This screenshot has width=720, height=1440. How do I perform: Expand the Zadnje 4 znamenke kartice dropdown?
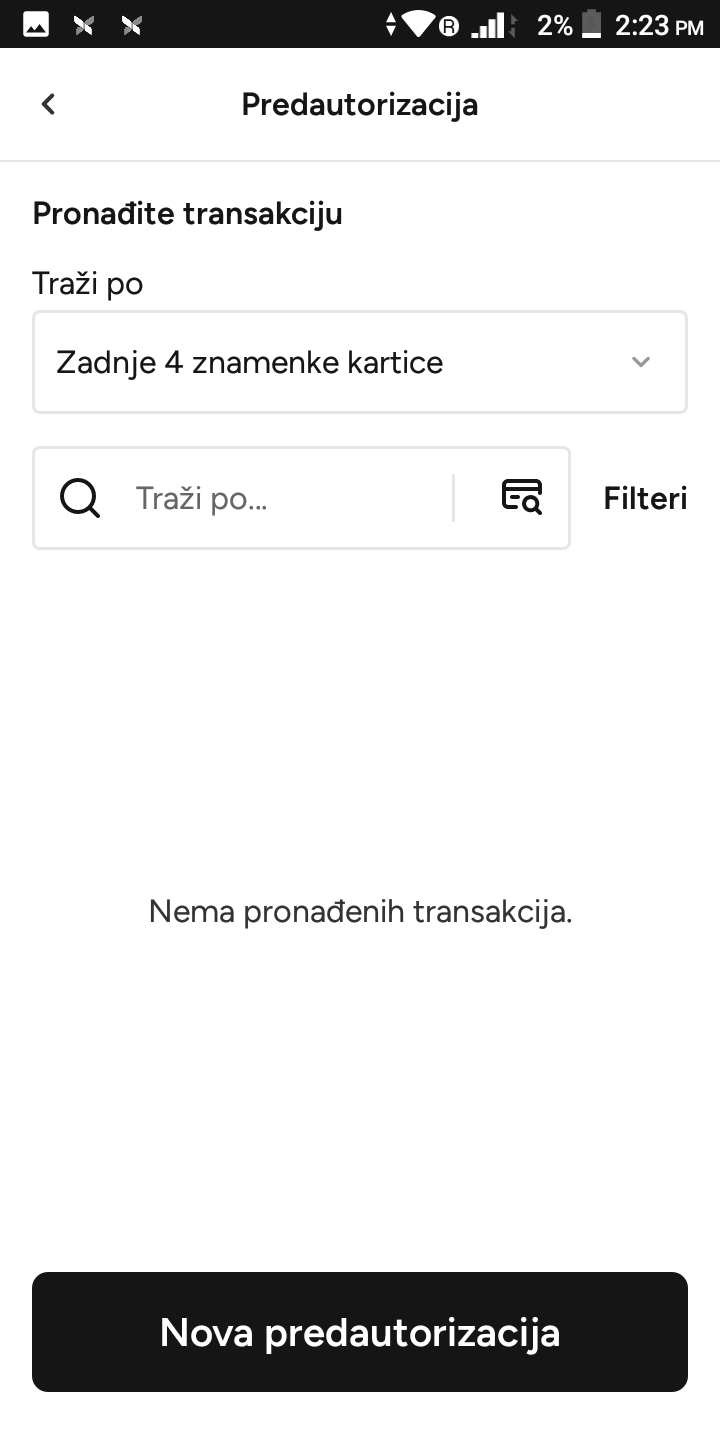click(x=360, y=362)
